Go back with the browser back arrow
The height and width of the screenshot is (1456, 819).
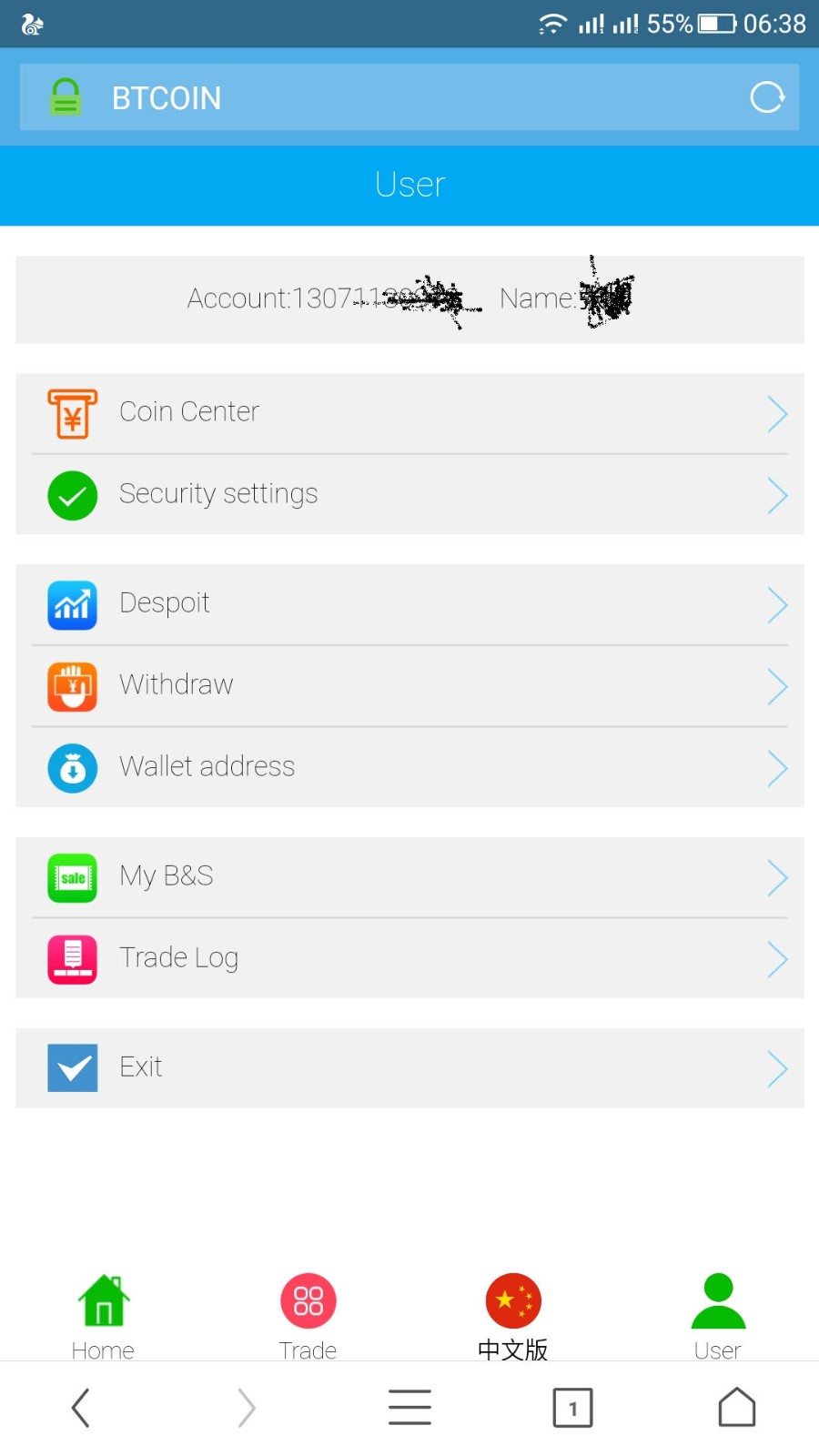click(x=81, y=1408)
